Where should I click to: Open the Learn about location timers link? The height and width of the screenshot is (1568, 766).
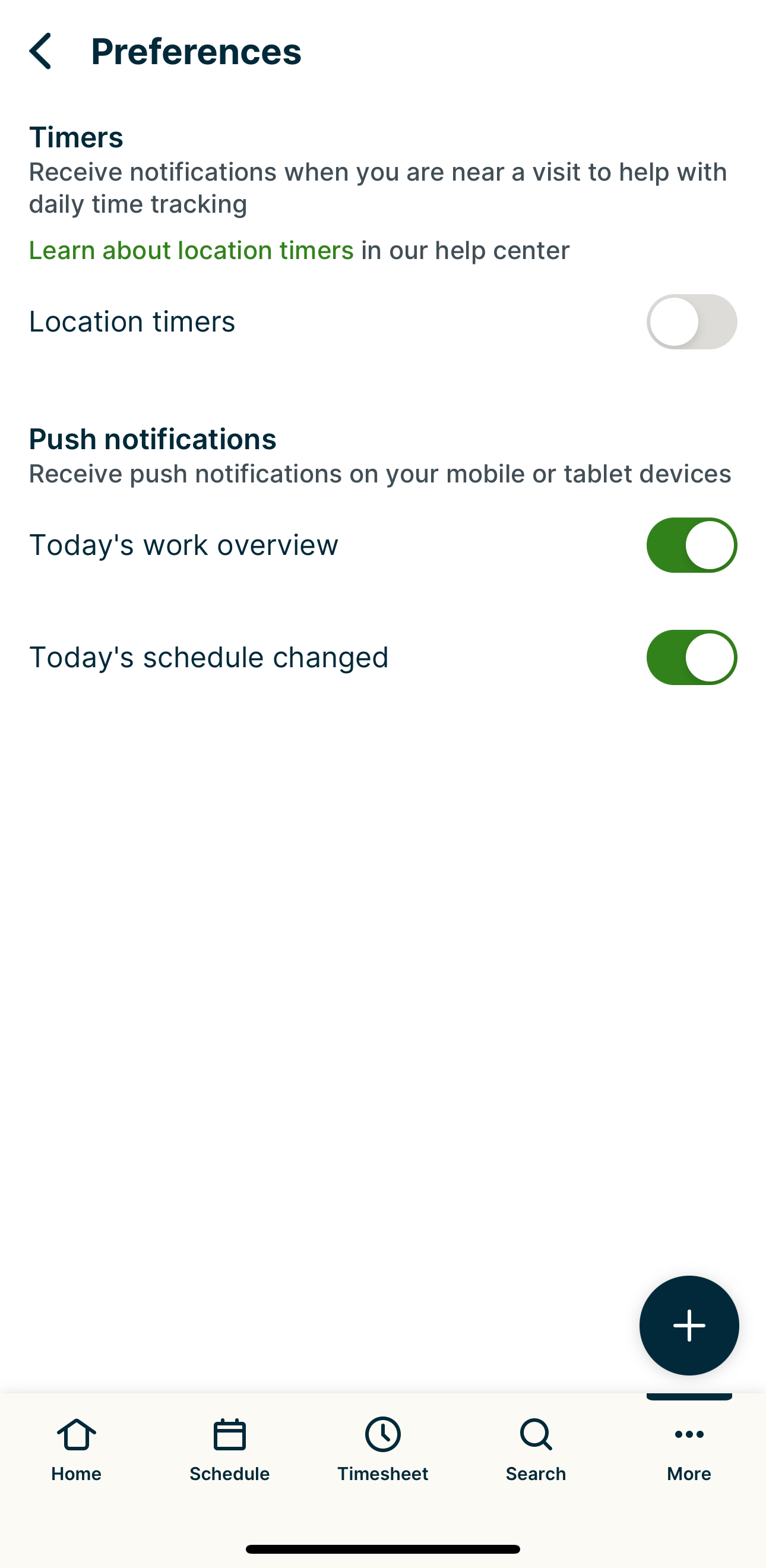(x=191, y=250)
